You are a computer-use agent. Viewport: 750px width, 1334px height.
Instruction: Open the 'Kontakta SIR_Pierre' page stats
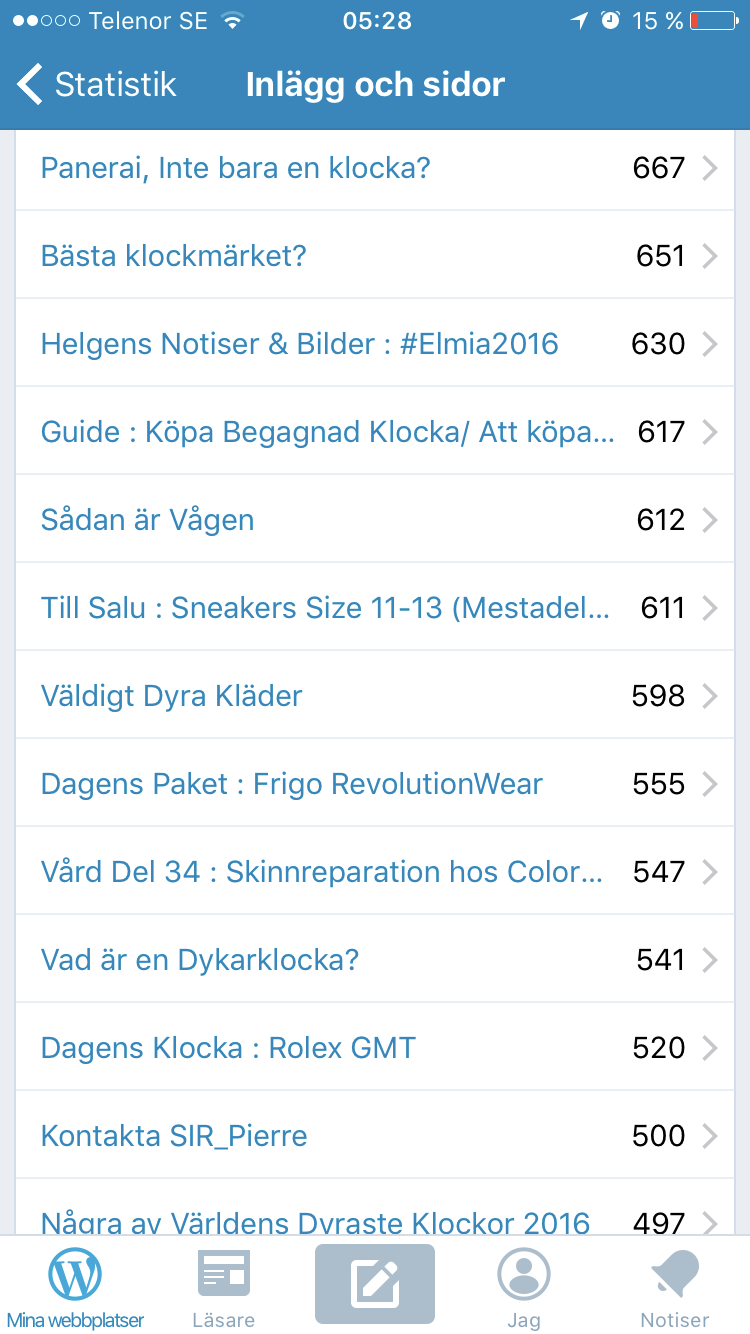click(375, 1135)
